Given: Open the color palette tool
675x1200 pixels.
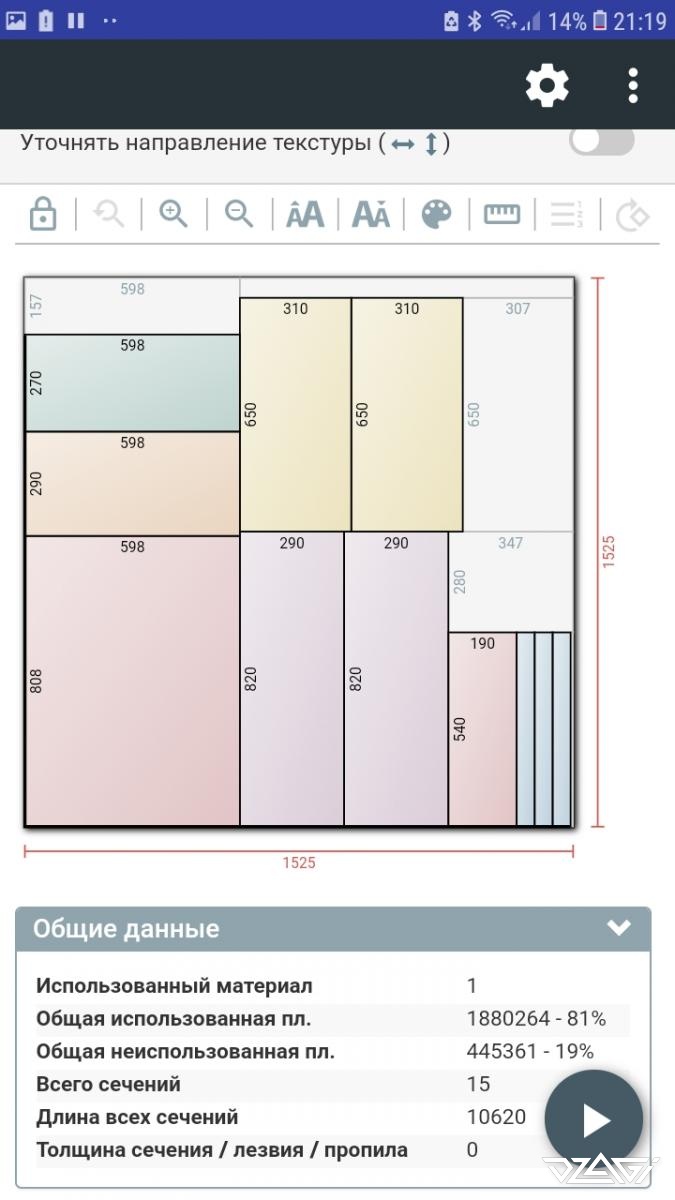Looking at the screenshot, I should [436, 214].
